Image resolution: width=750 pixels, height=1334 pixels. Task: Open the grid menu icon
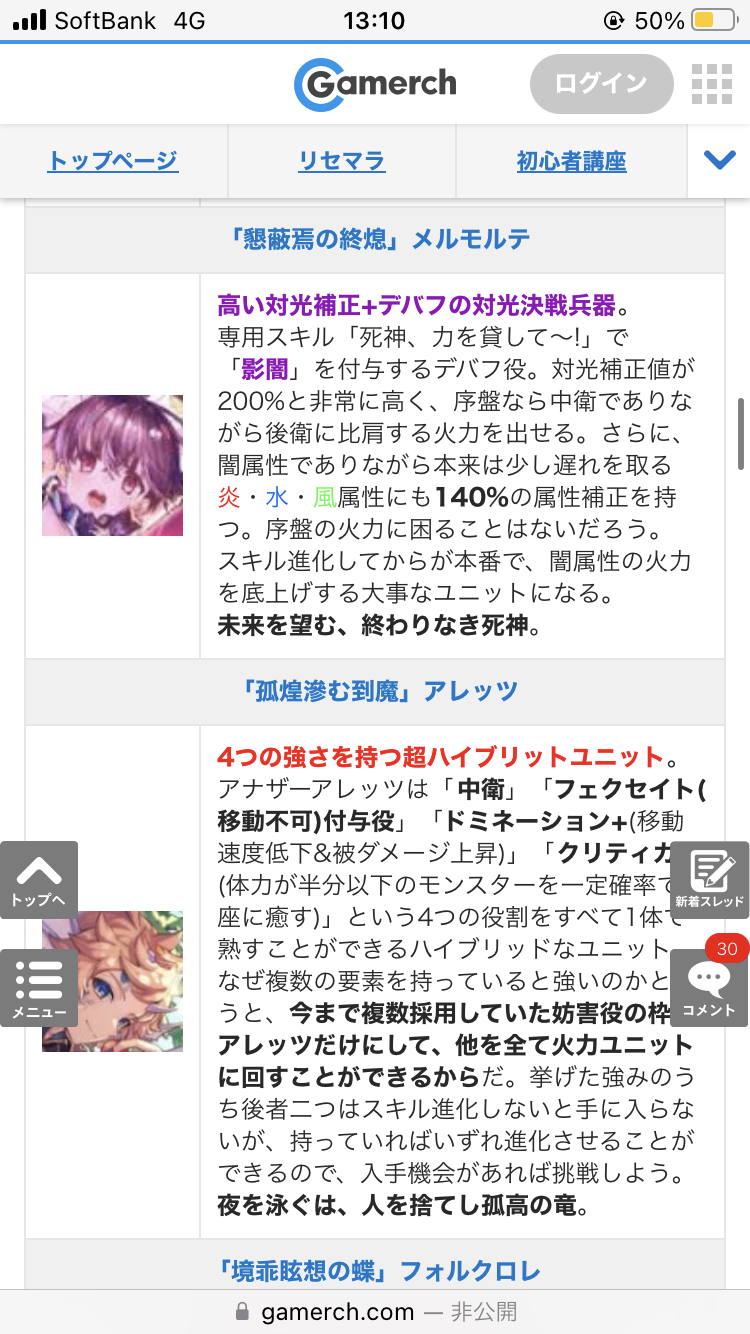[712, 84]
